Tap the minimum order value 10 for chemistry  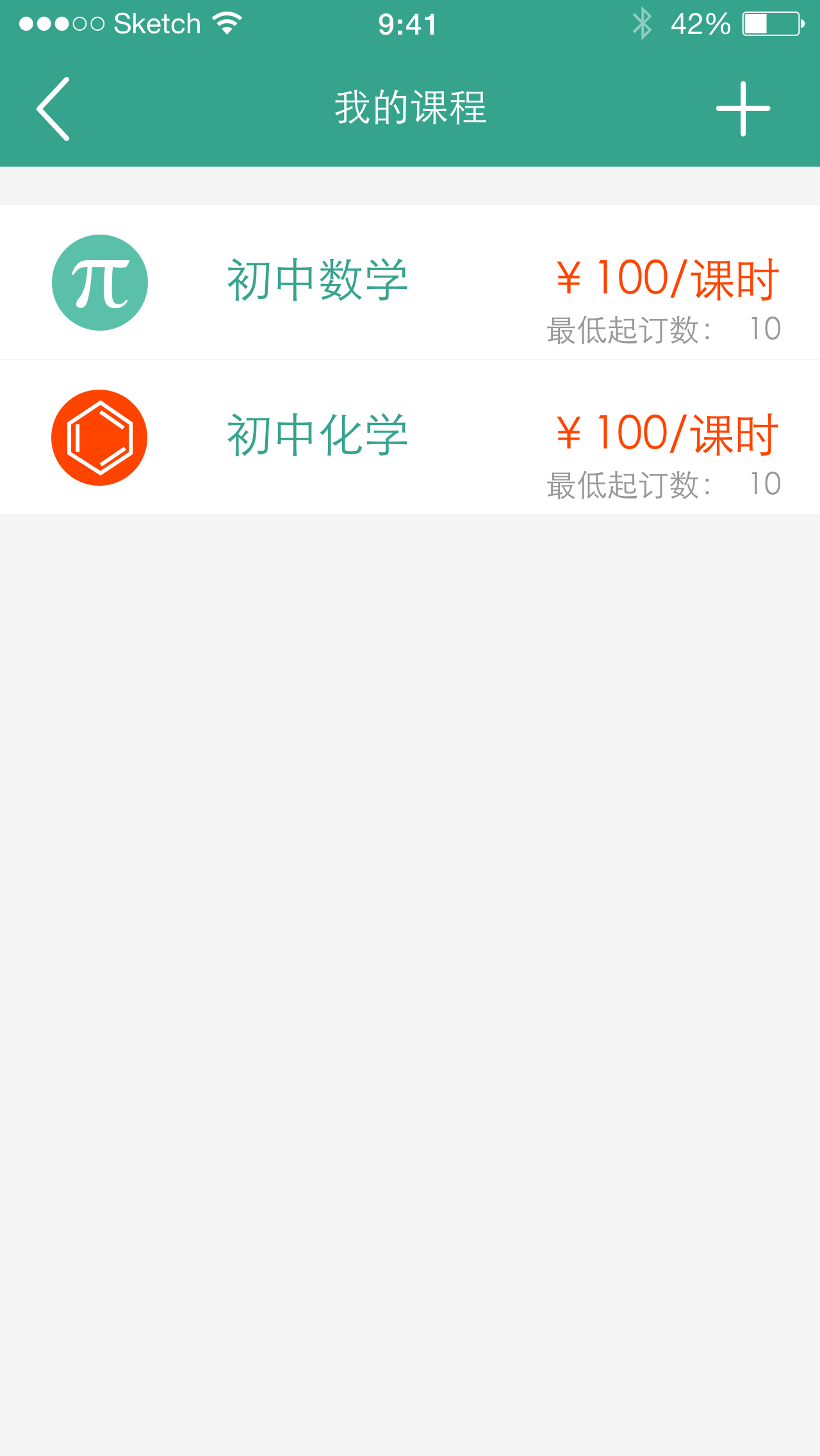[x=766, y=483]
